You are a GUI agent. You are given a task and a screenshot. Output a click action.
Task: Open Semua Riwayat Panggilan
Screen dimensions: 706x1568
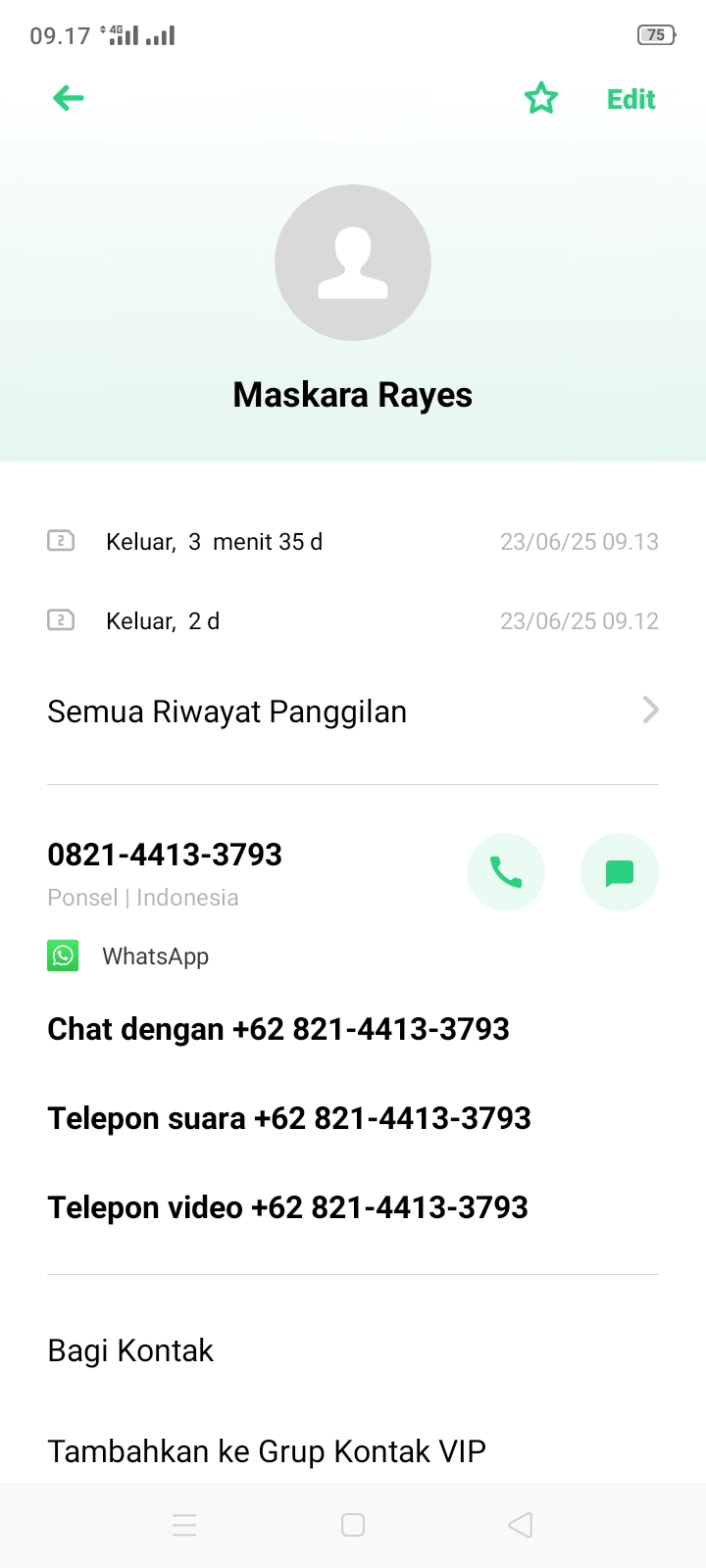227,710
